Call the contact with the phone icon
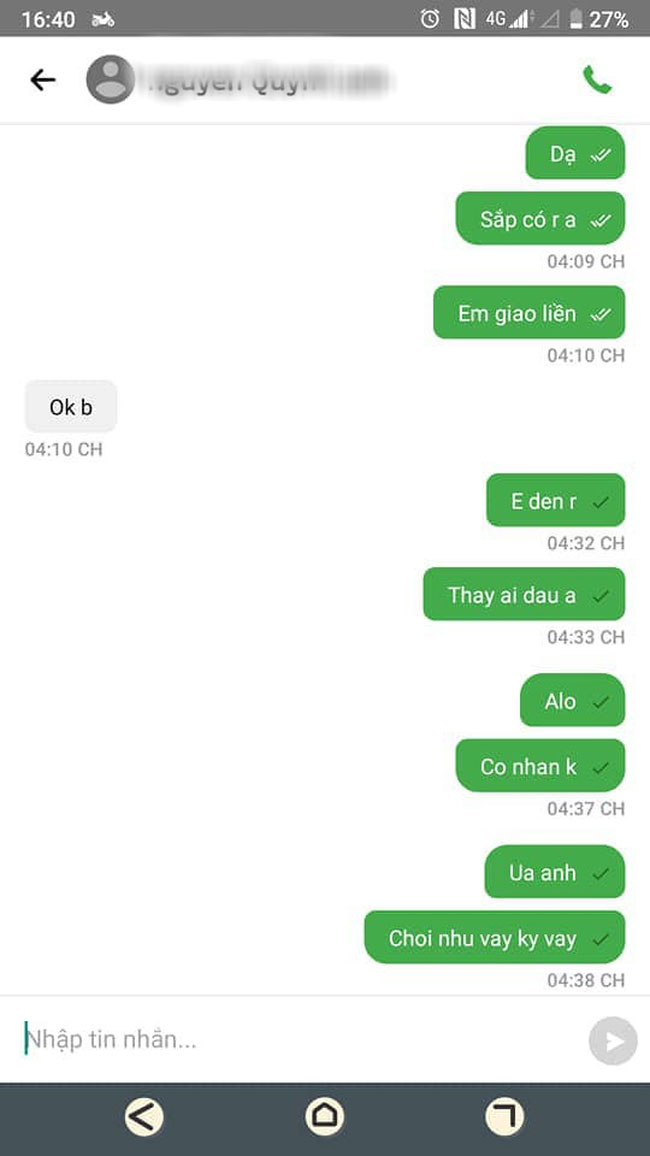 coord(597,80)
